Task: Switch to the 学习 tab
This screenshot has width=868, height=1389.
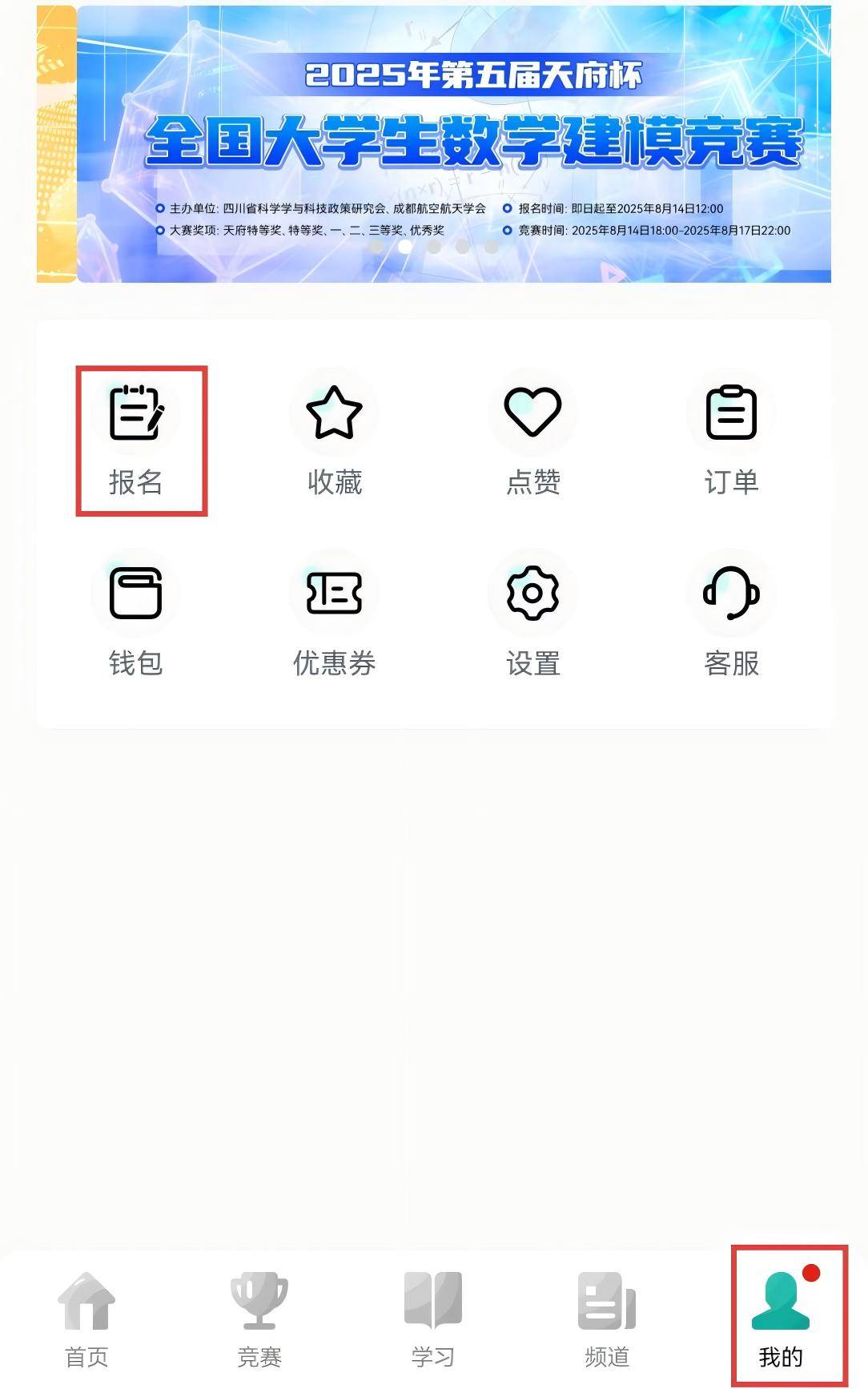Action: (x=433, y=1319)
